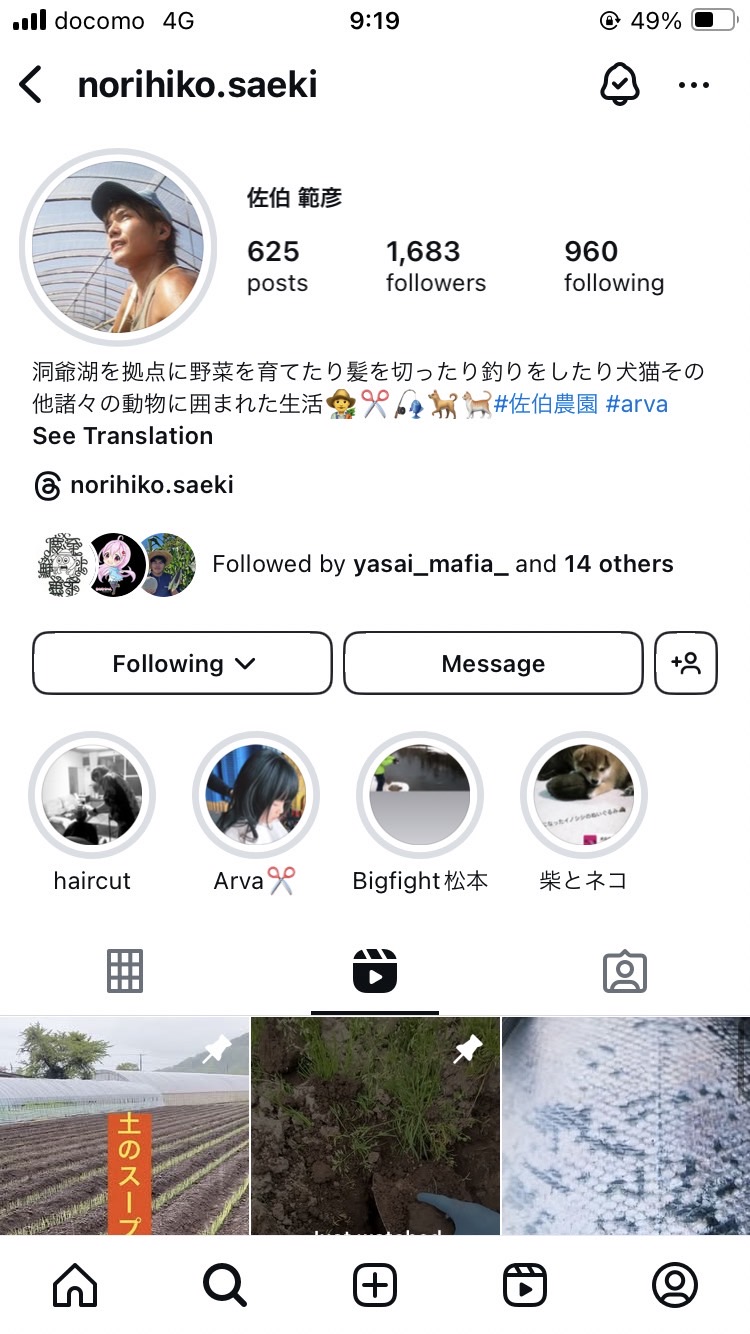Open the 1,683 followers list
Viewport: 750px width, 1334px height.
tap(436, 266)
